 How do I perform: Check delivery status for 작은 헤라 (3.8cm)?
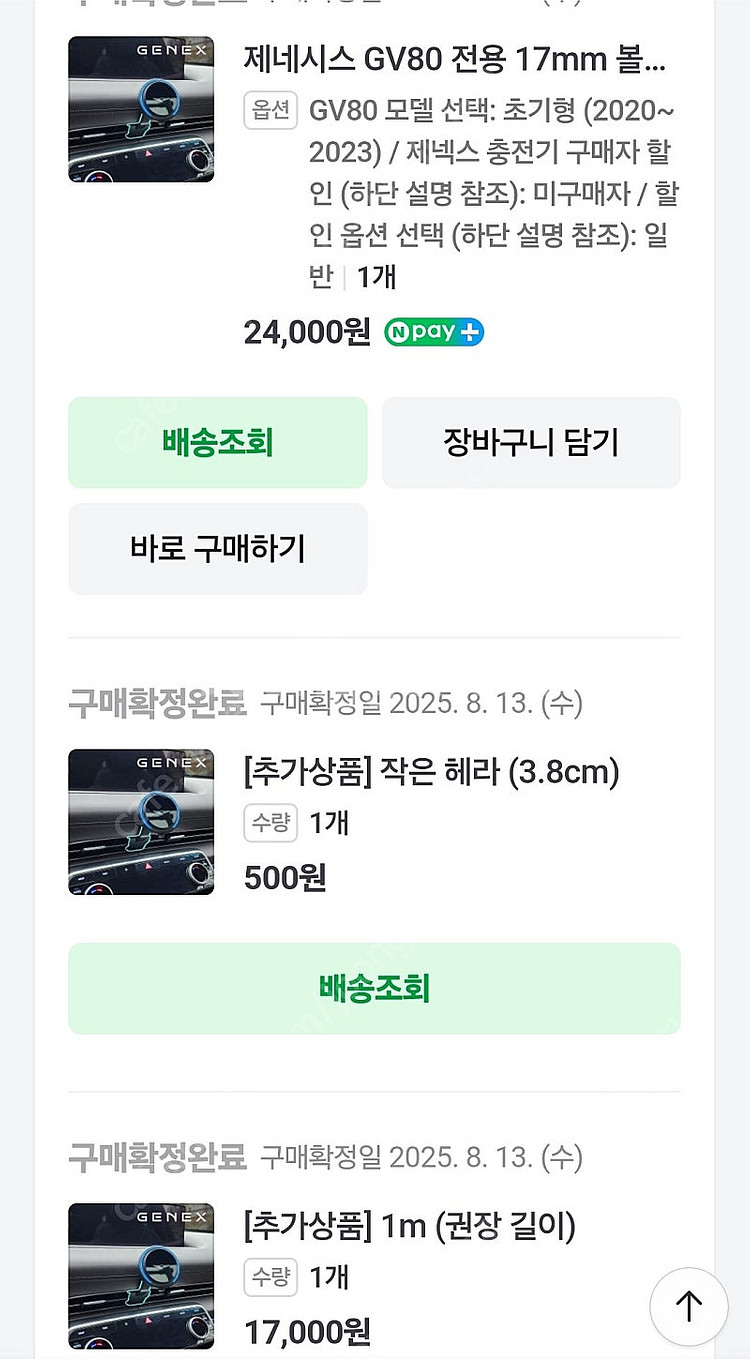374,988
